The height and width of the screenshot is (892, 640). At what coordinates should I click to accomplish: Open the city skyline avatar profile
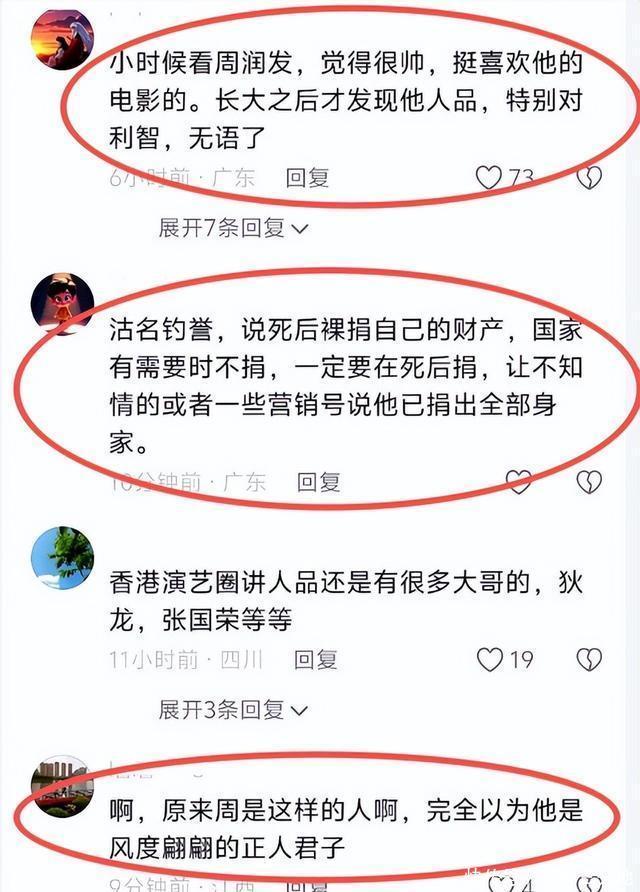(63, 787)
